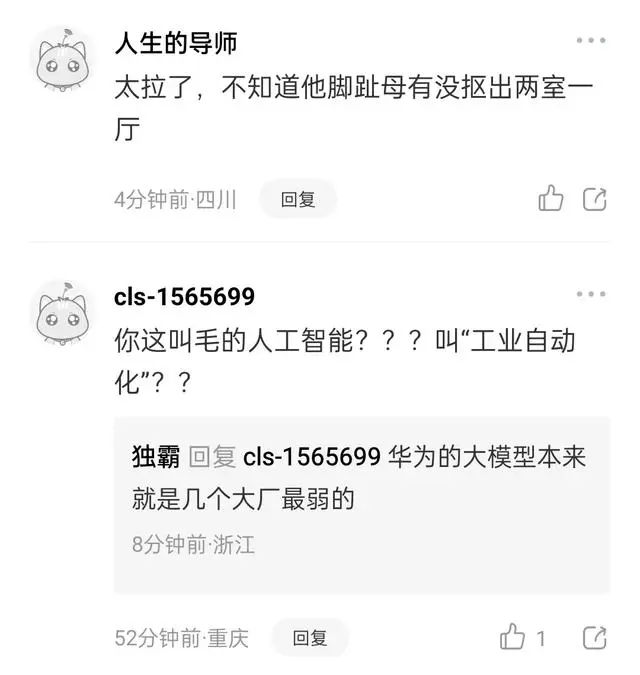
Task: Open the nested reply from 独霸
Action: pos(360,477)
